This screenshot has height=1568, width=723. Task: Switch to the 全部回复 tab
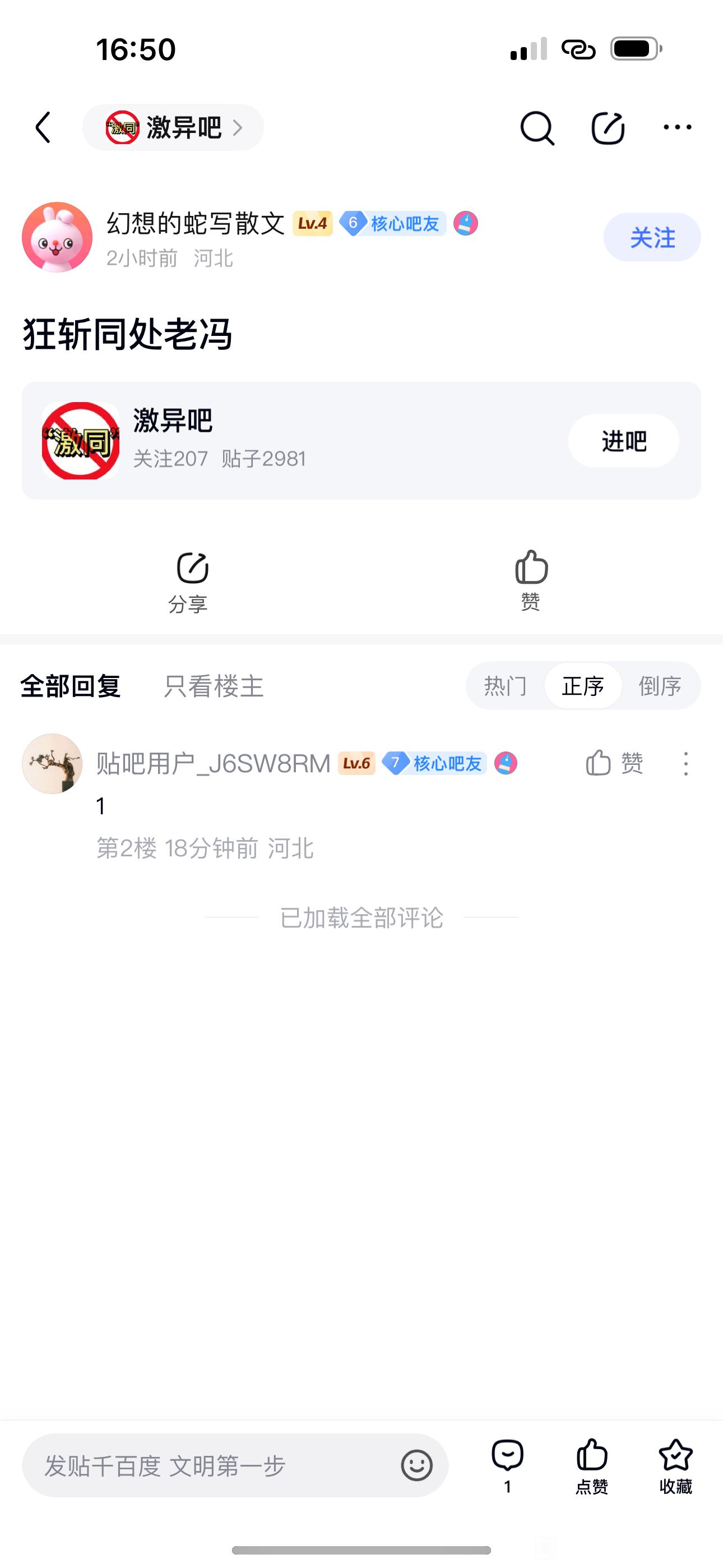[71, 686]
